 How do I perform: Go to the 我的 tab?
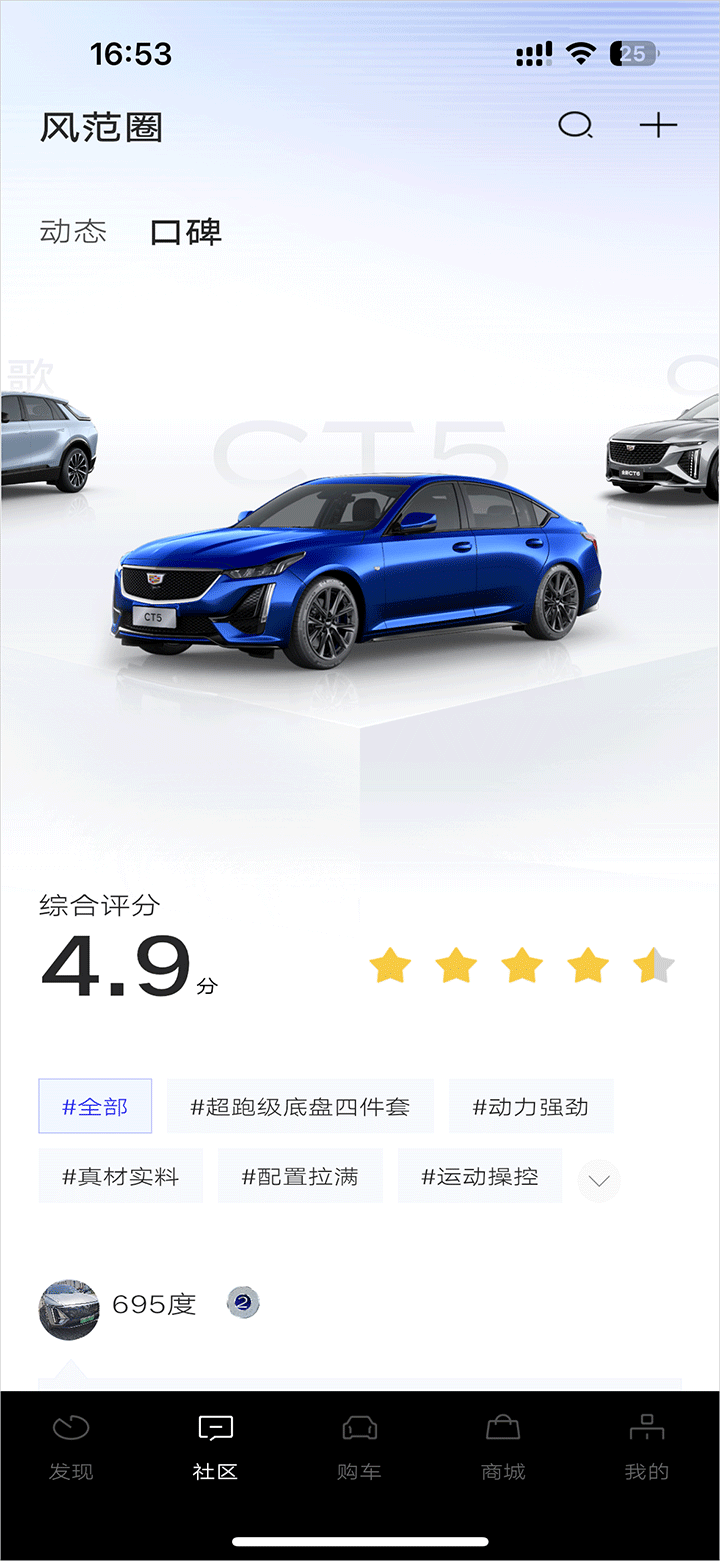click(x=647, y=1446)
